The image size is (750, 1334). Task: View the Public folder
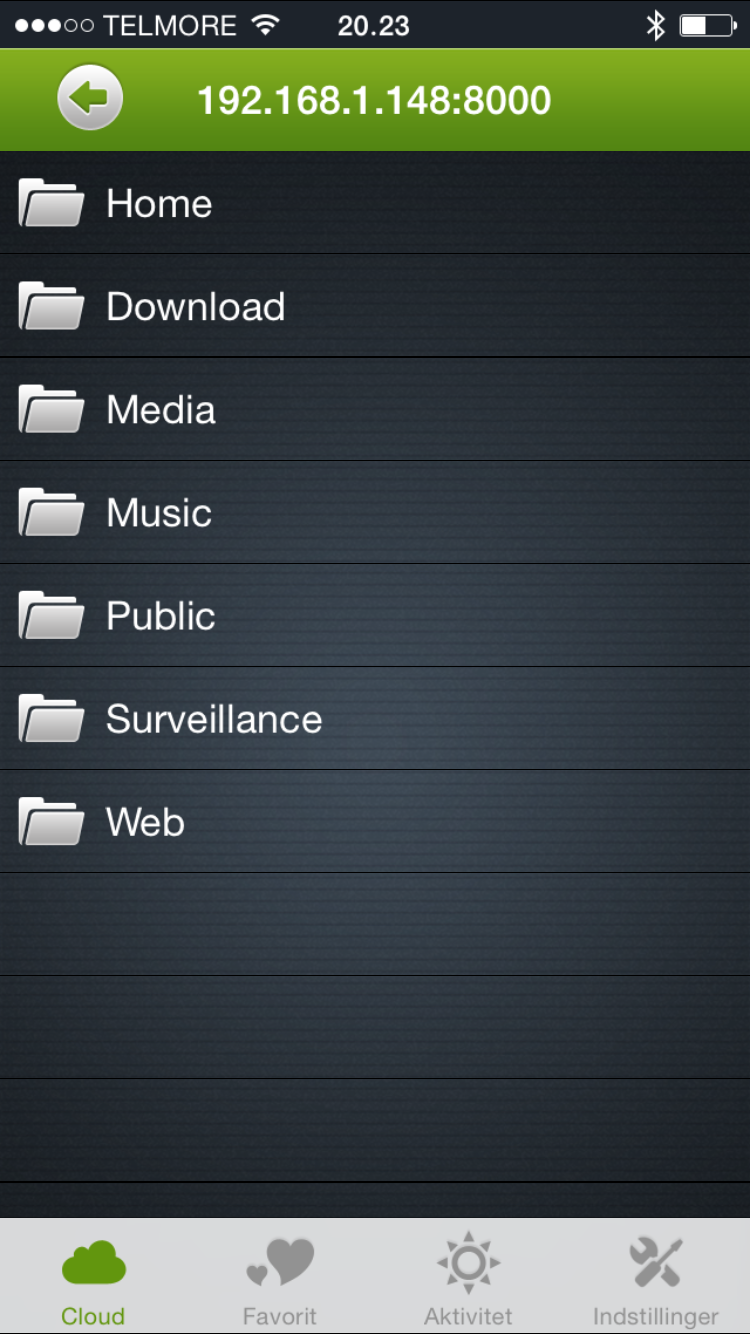click(375, 615)
